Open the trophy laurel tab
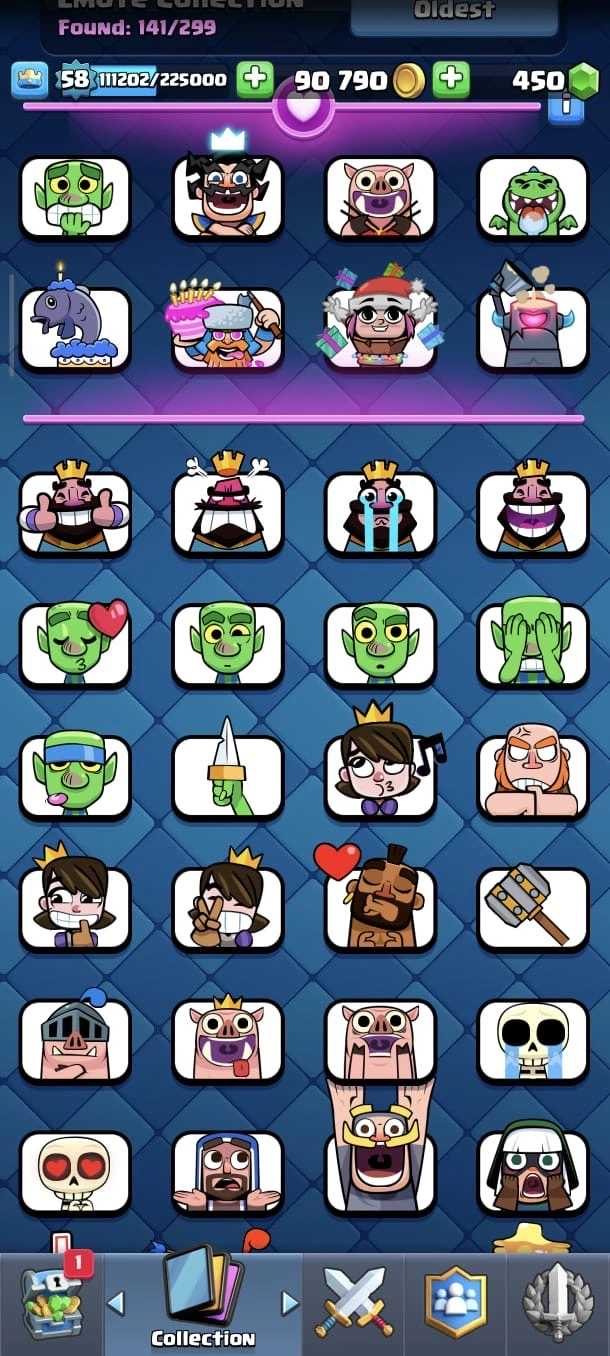This screenshot has height=1356, width=610. tap(558, 1302)
